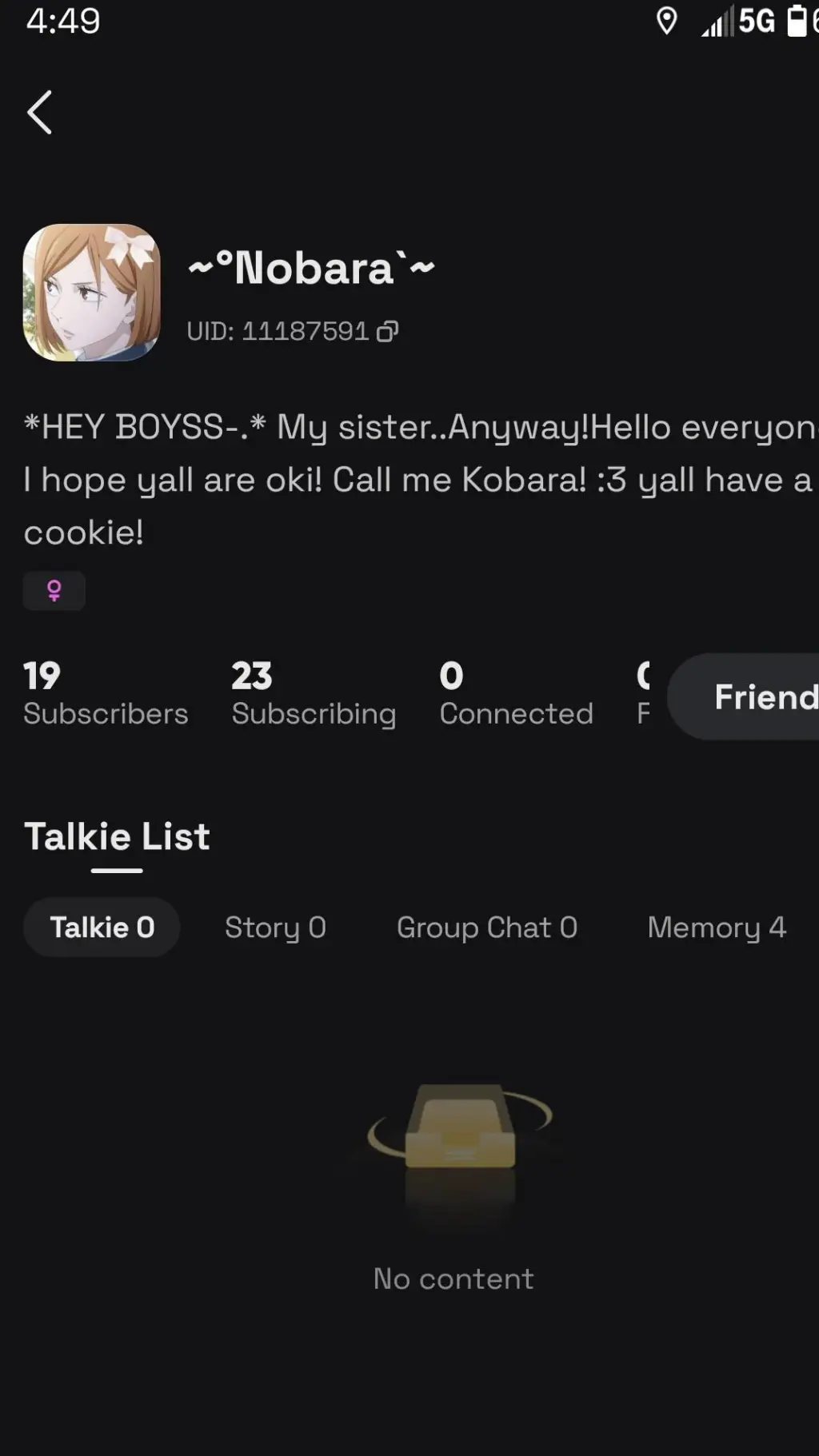The image size is (819, 1456).
Task: Open the Connected count
Action: (x=516, y=694)
